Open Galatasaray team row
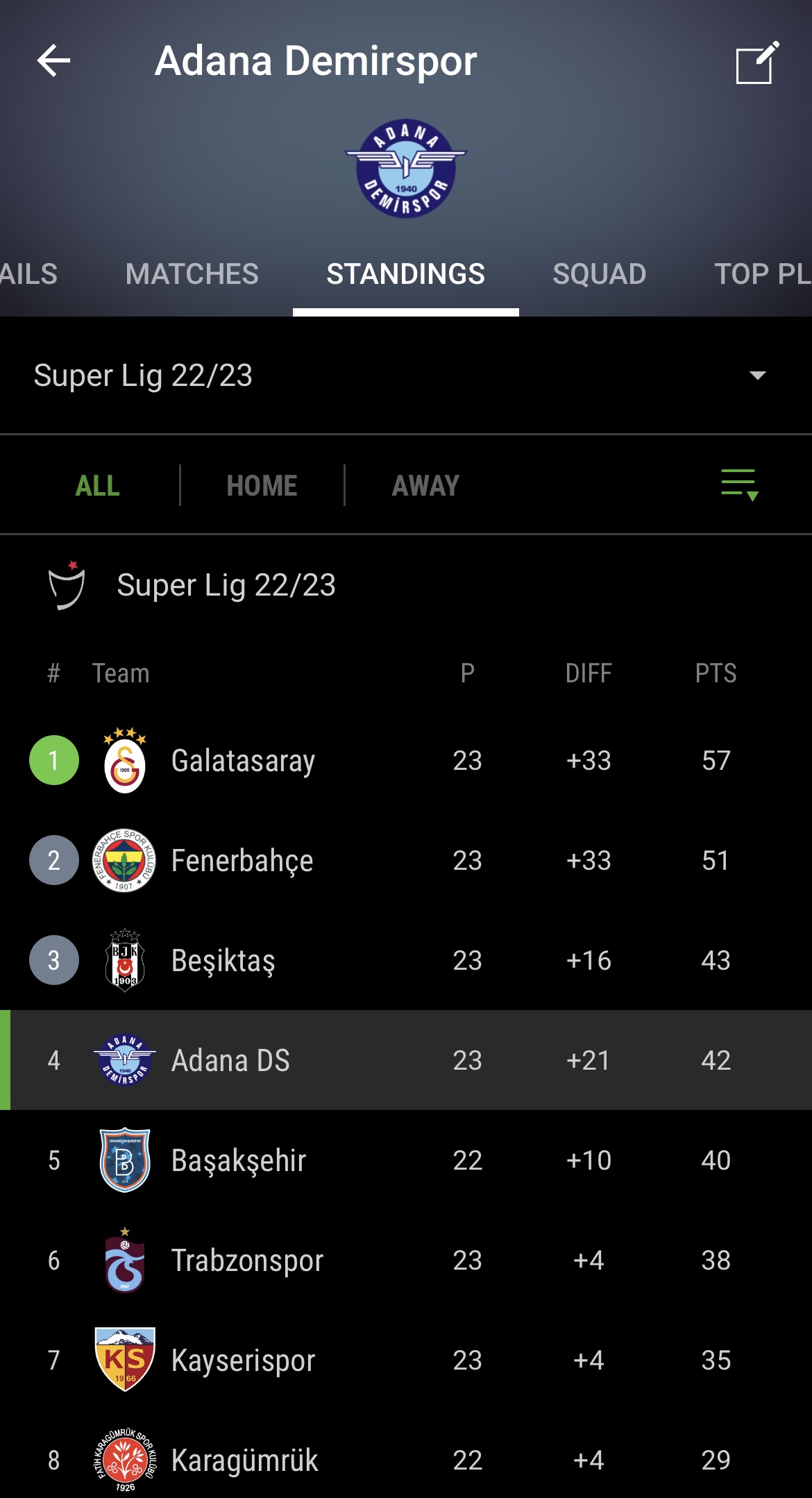812x1498 pixels. (406, 761)
